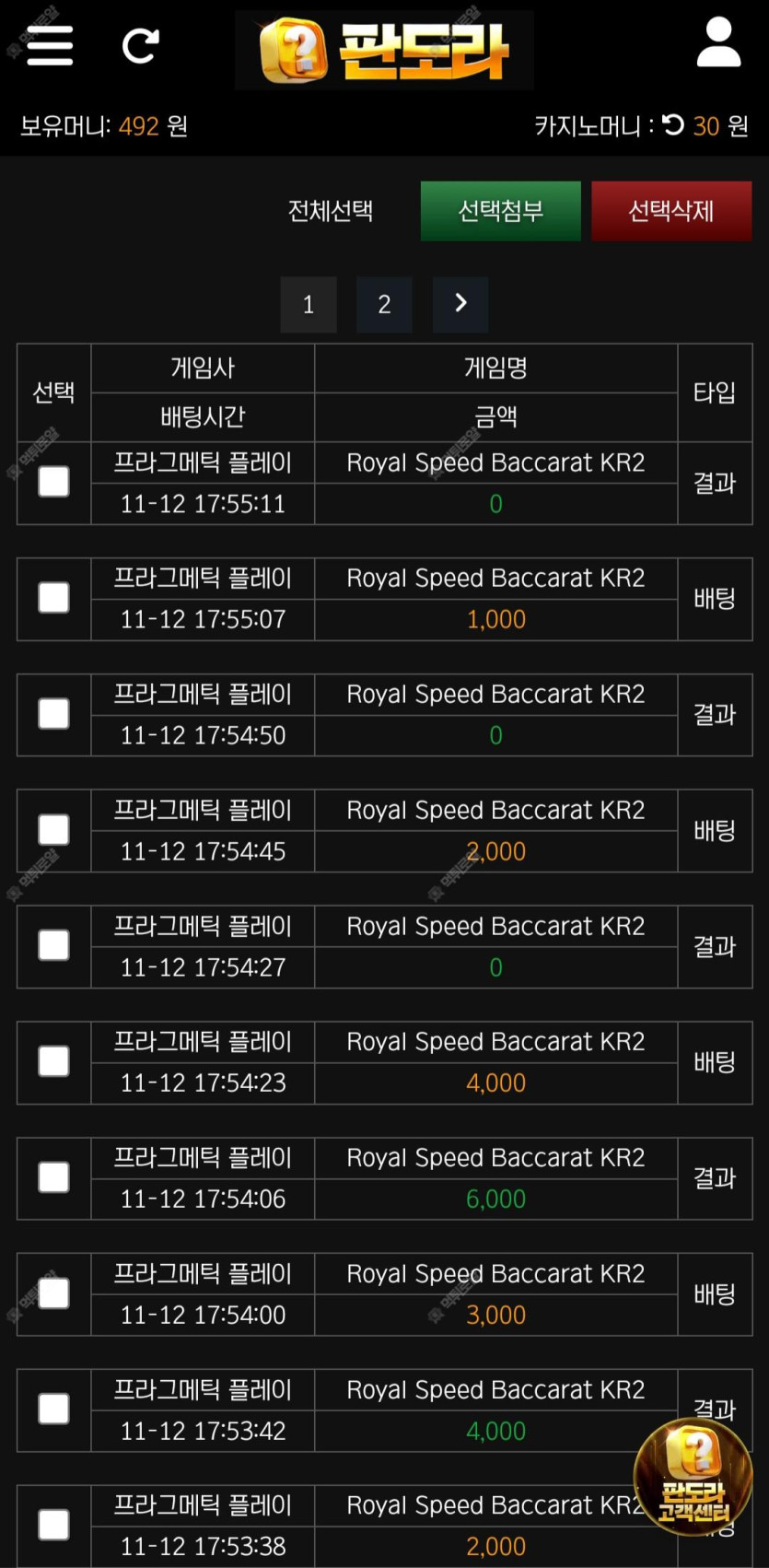Tap the green 선택첨부 button
769x1568 pixels.
click(501, 211)
